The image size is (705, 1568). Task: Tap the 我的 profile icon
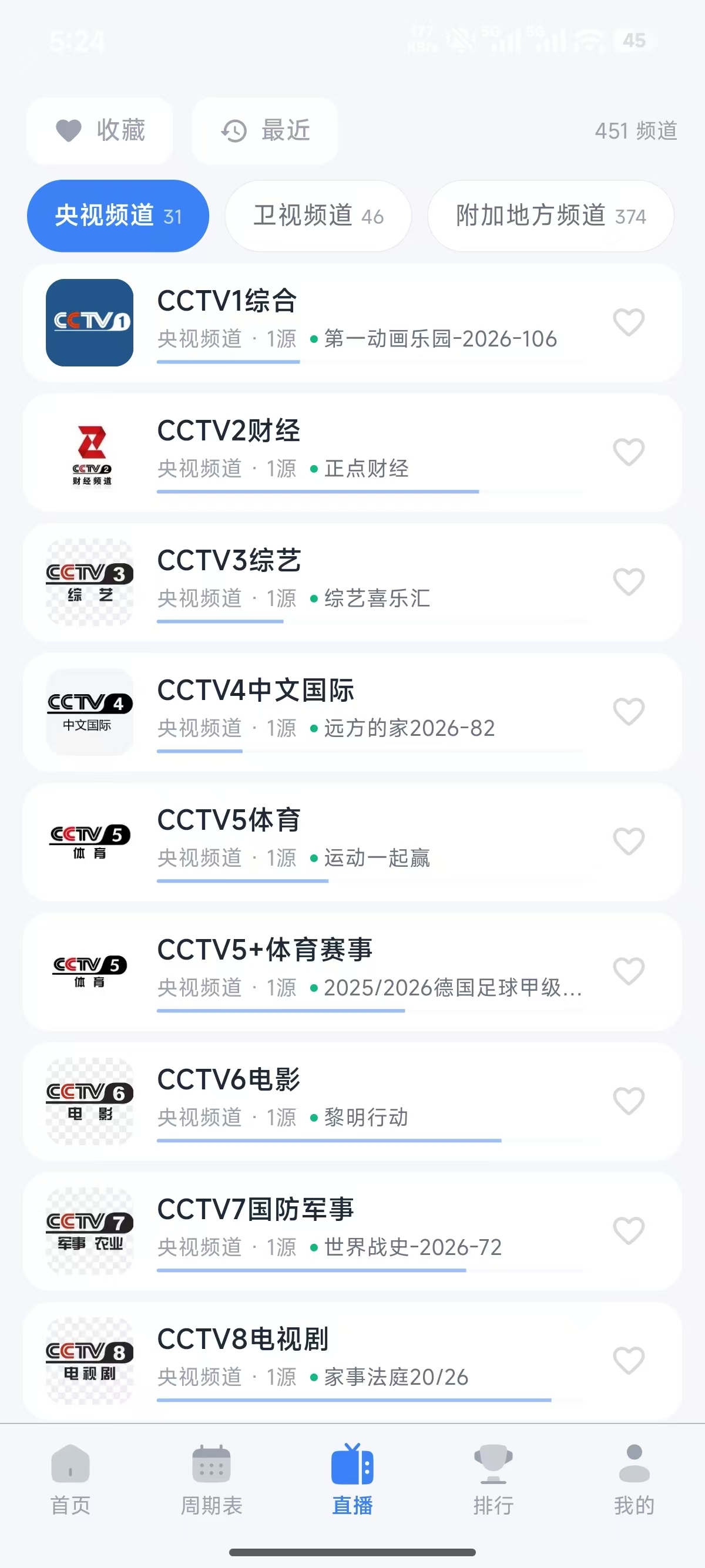coord(635,1472)
